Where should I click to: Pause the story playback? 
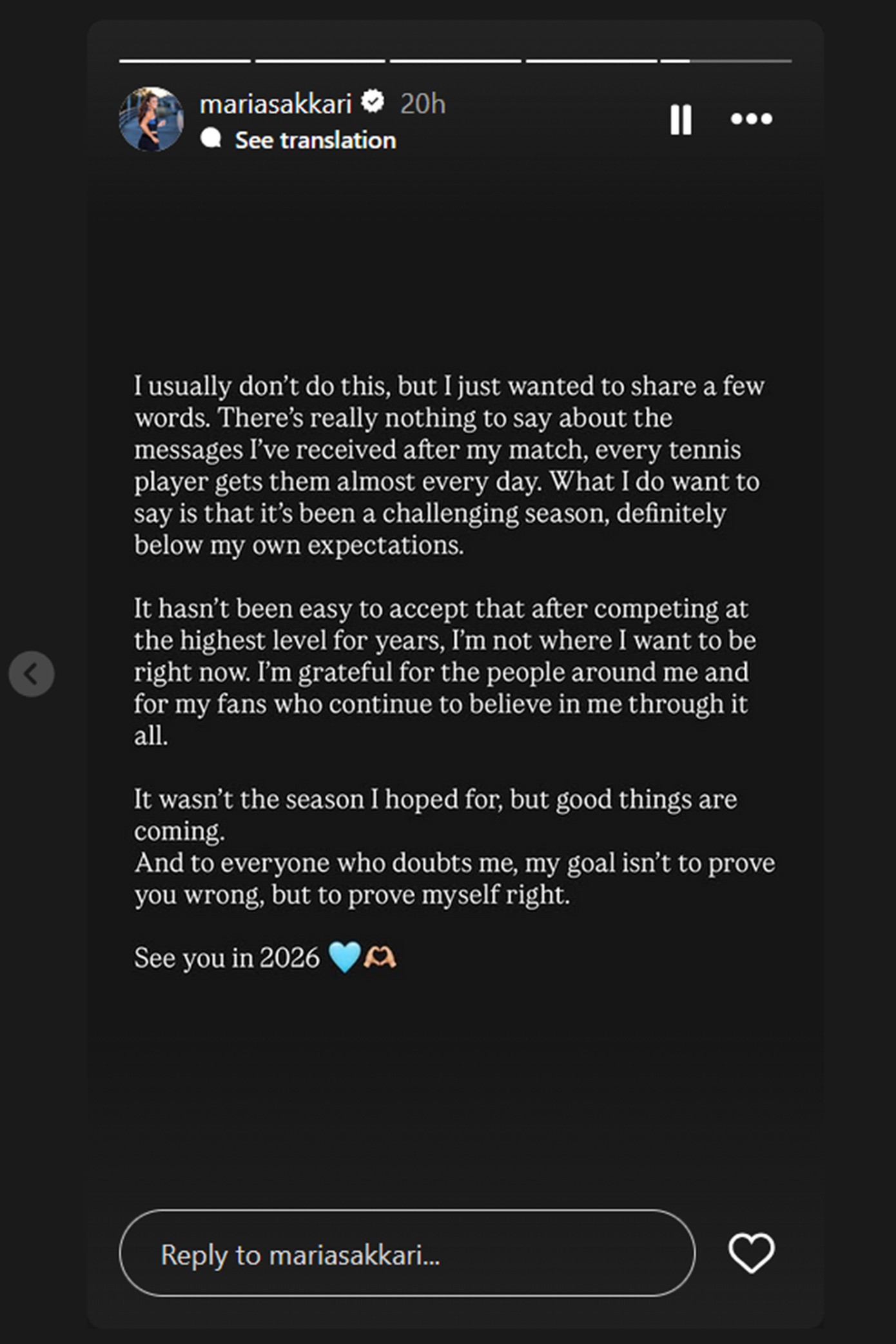pyautogui.click(x=681, y=119)
